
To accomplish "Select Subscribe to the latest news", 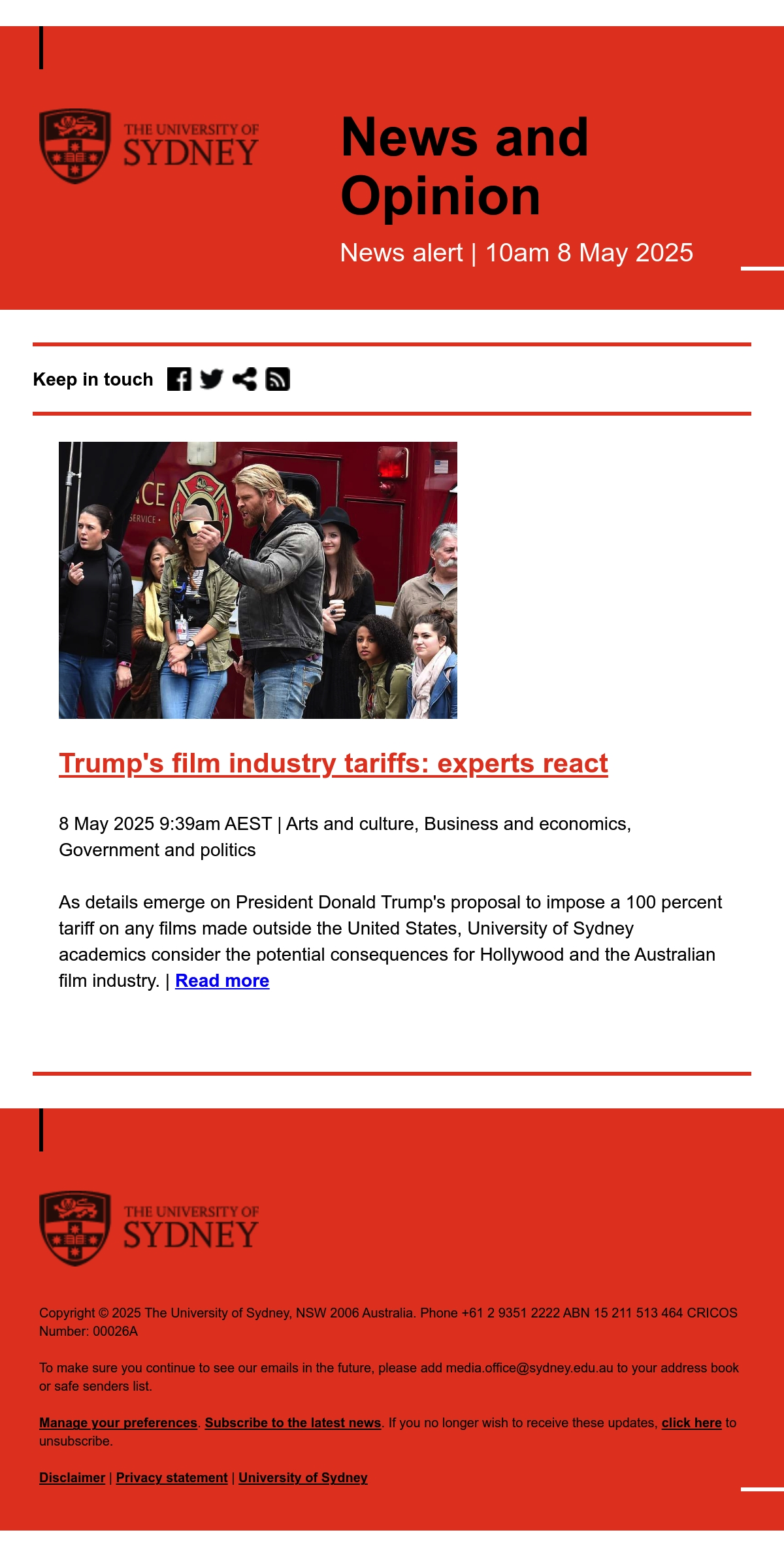I will pyautogui.click(x=293, y=1423).
